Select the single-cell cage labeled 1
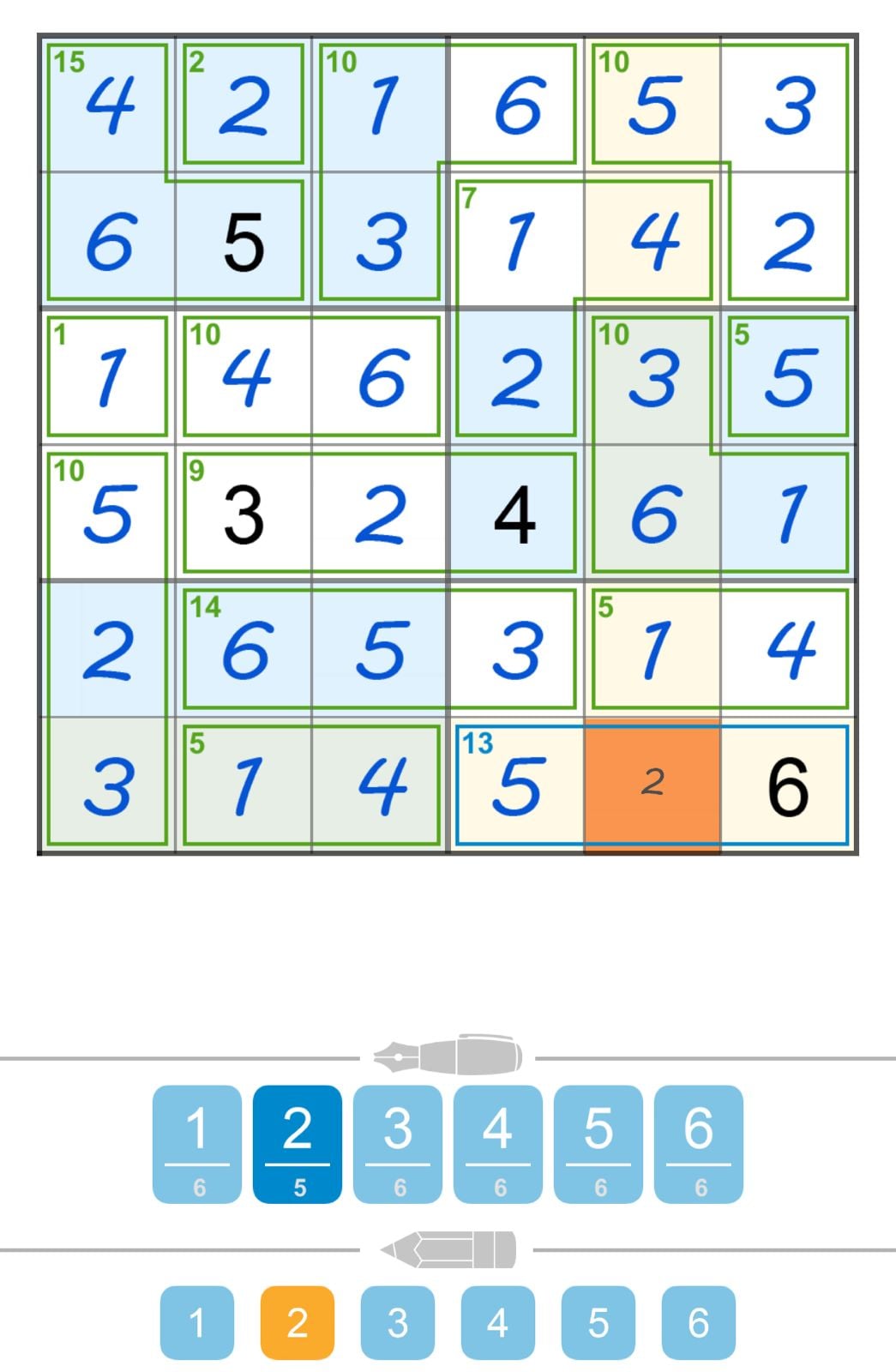 pos(108,376)
